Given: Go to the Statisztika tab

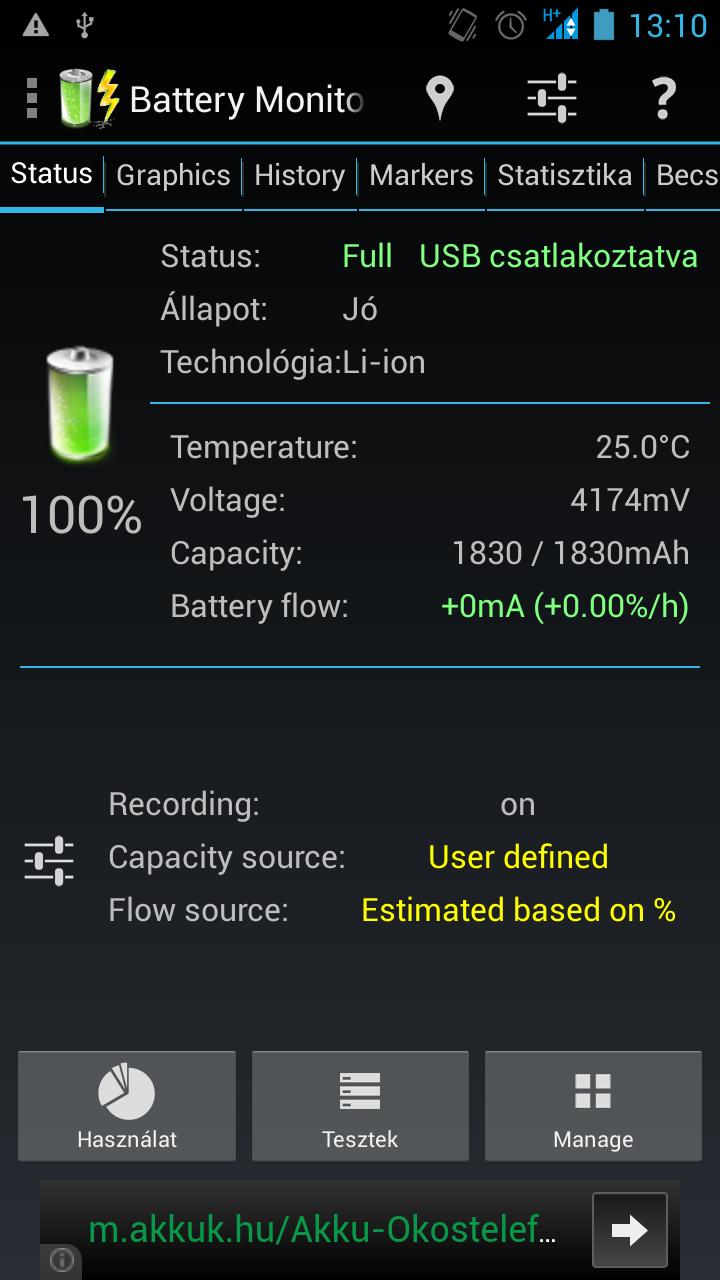Looking at the screenshot, I should pyautogui.click(x=565, y=176).
